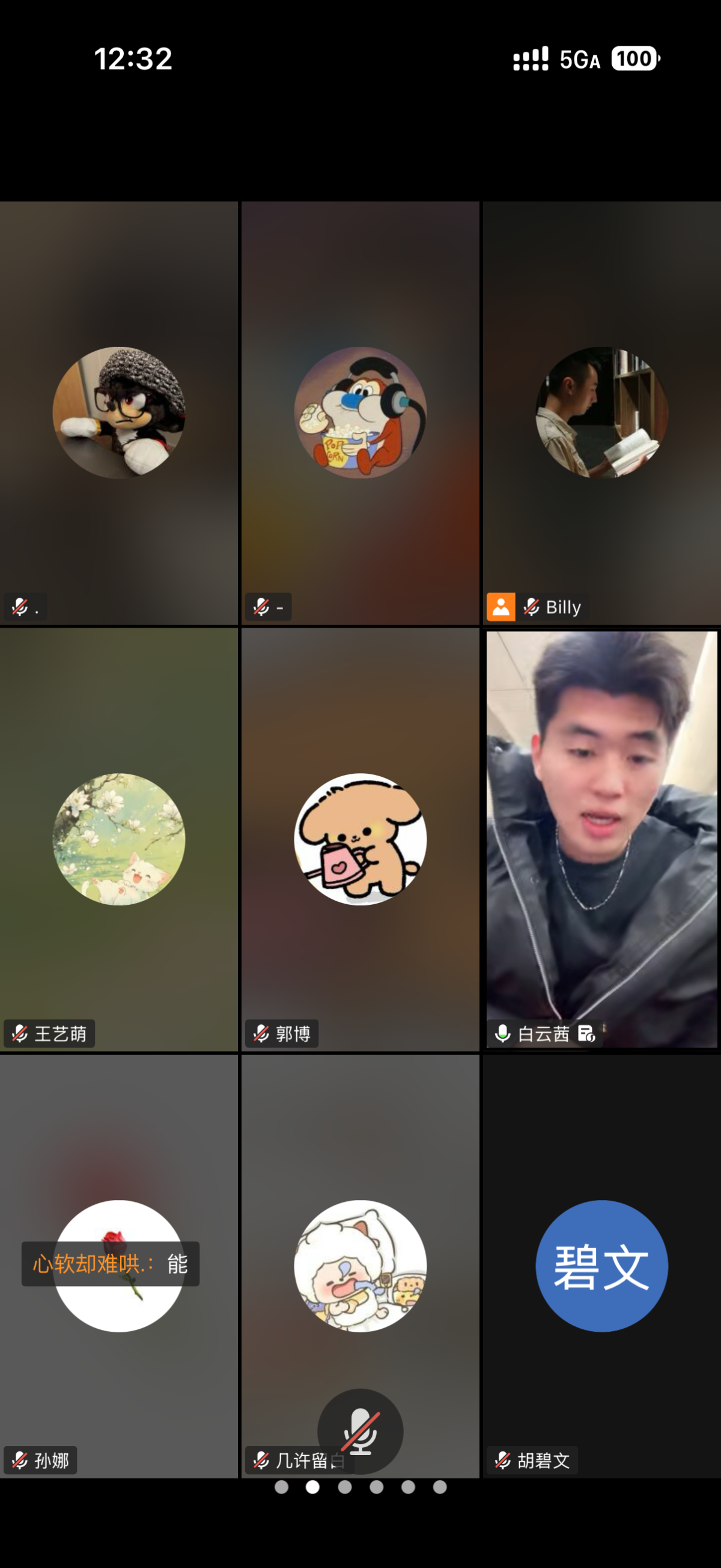Go to the last page indicator dot
Image resolution: width=721 pixels, height=1568 pixels.
click(440, 1487)
